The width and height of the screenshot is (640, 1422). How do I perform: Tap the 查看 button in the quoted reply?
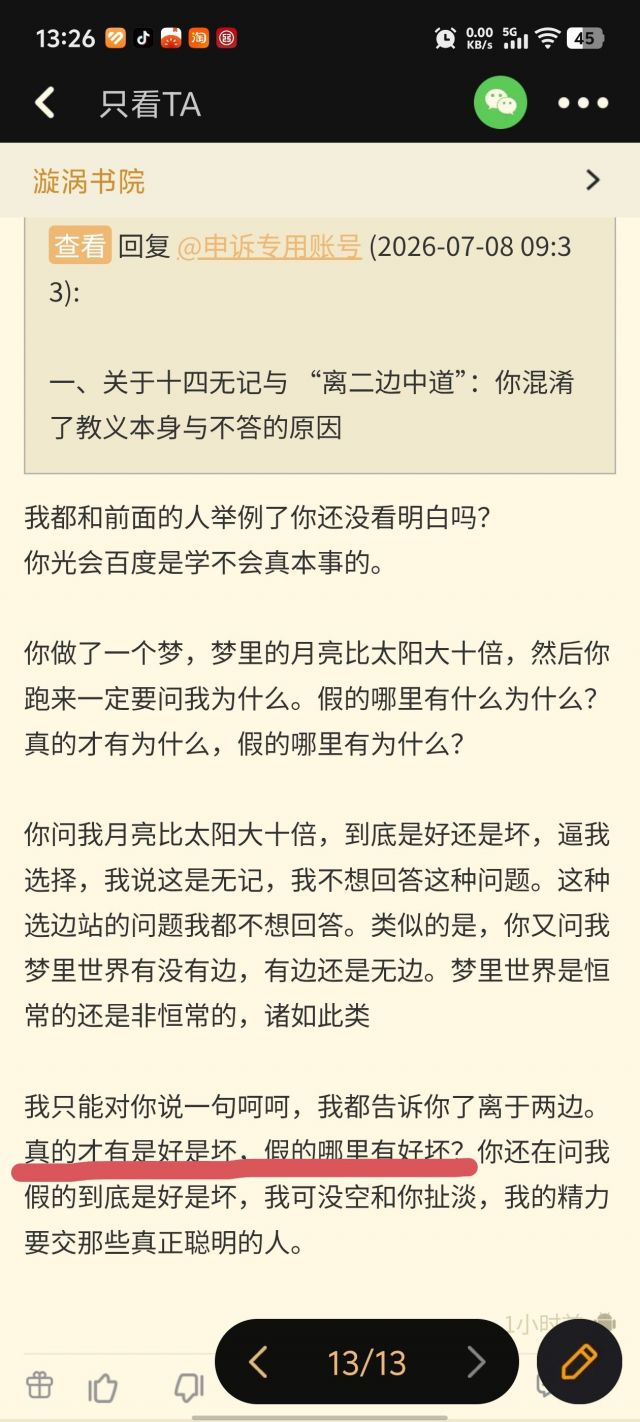(x=79, y=246)
